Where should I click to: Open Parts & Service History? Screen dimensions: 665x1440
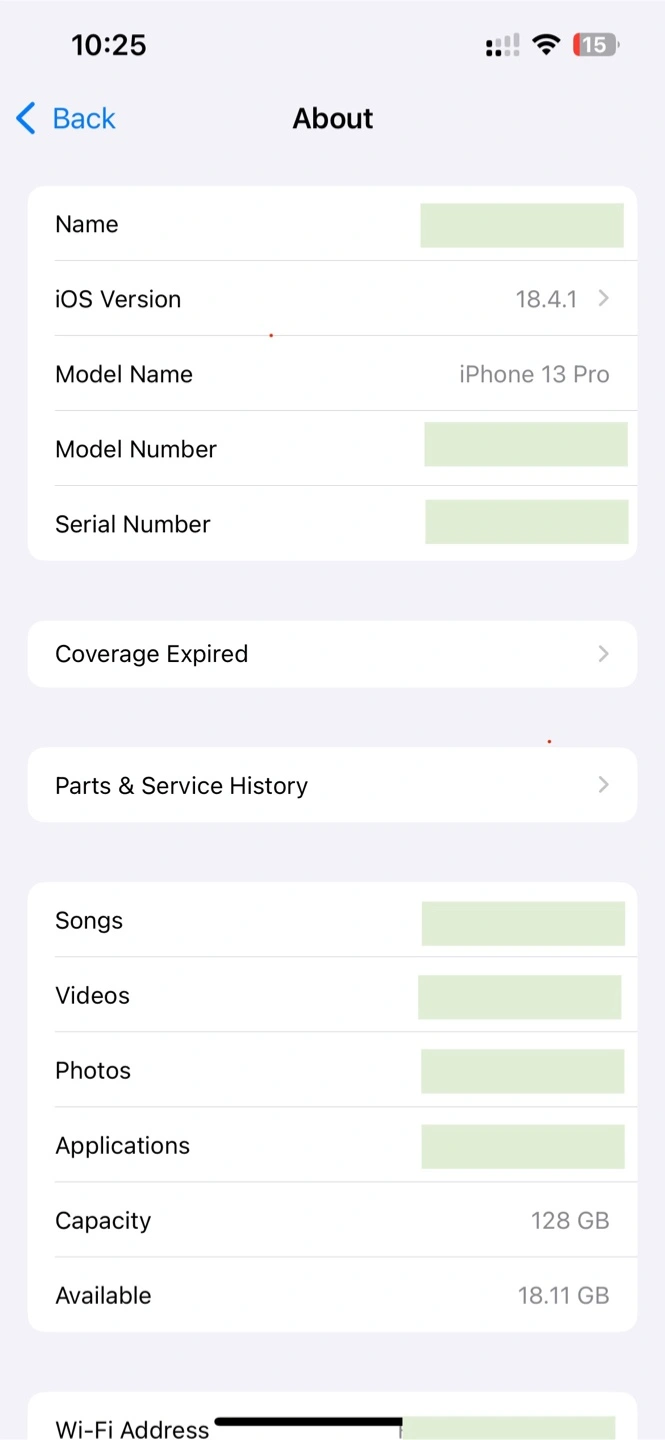[x=332, y=785]
